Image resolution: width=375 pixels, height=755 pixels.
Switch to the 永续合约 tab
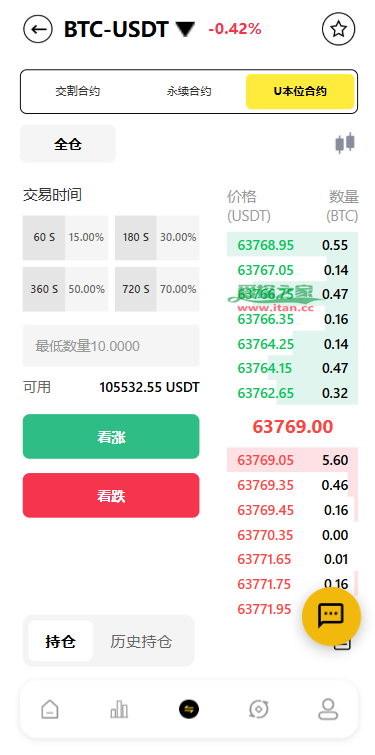coord(189,91)
